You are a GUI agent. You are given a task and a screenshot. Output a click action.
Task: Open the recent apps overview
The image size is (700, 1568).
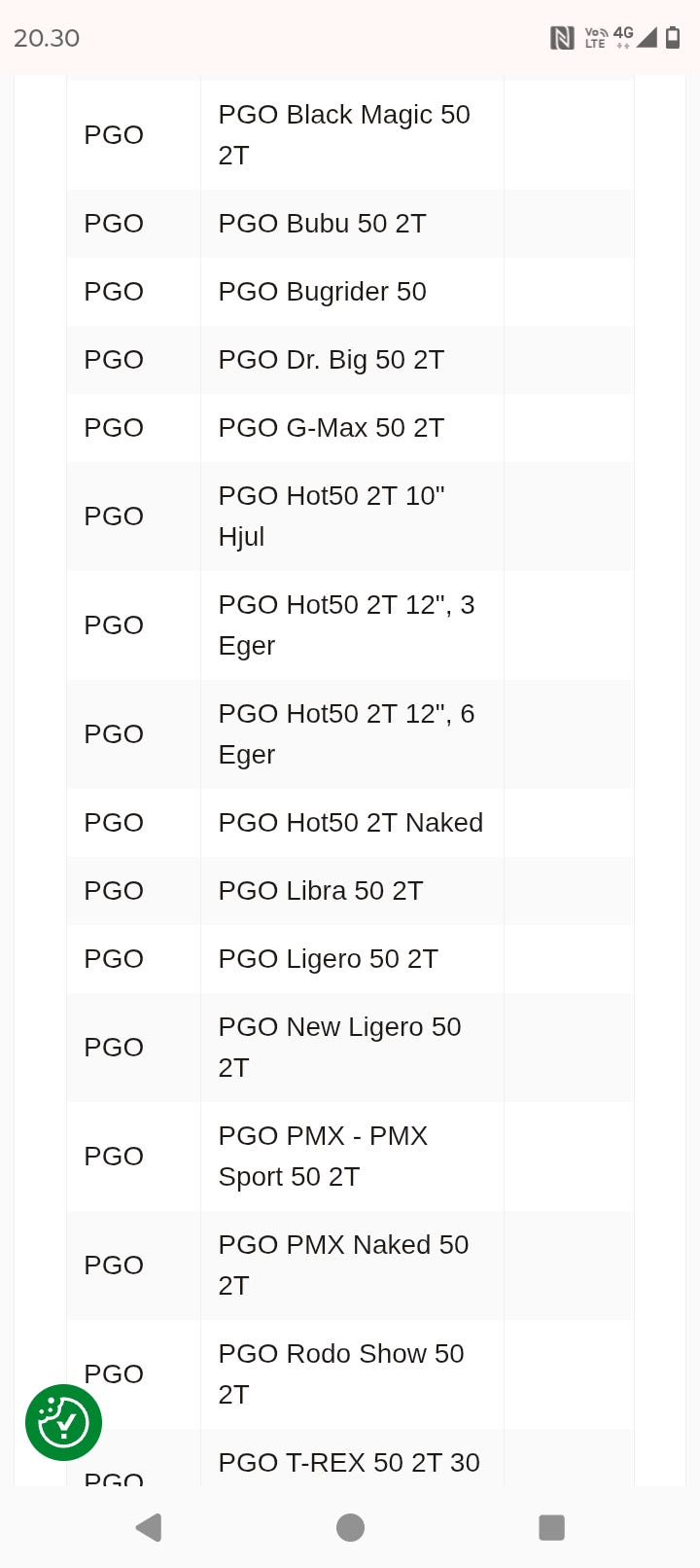click(x=551, y=1527)
